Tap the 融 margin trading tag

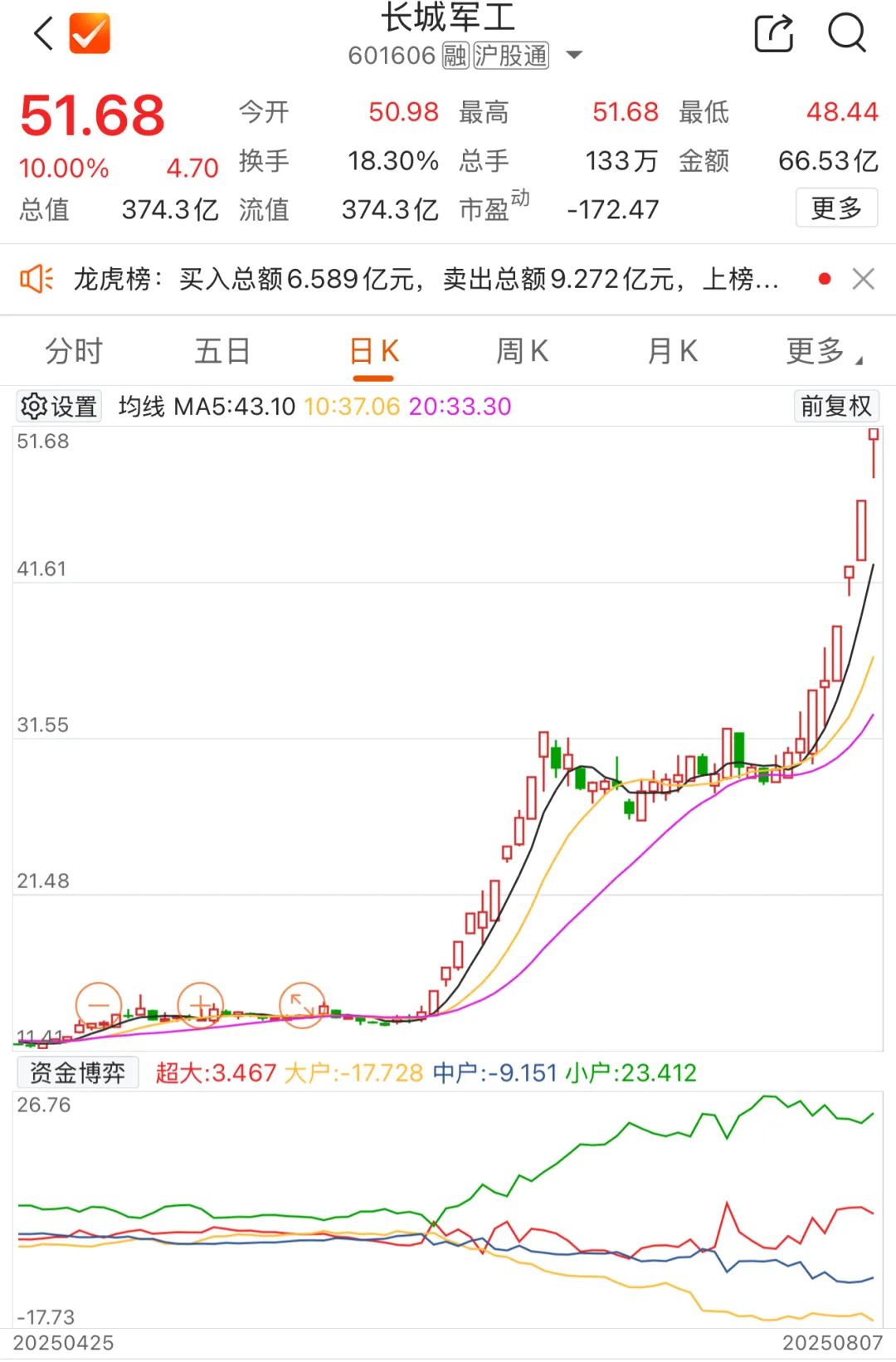tap(455, 55)
